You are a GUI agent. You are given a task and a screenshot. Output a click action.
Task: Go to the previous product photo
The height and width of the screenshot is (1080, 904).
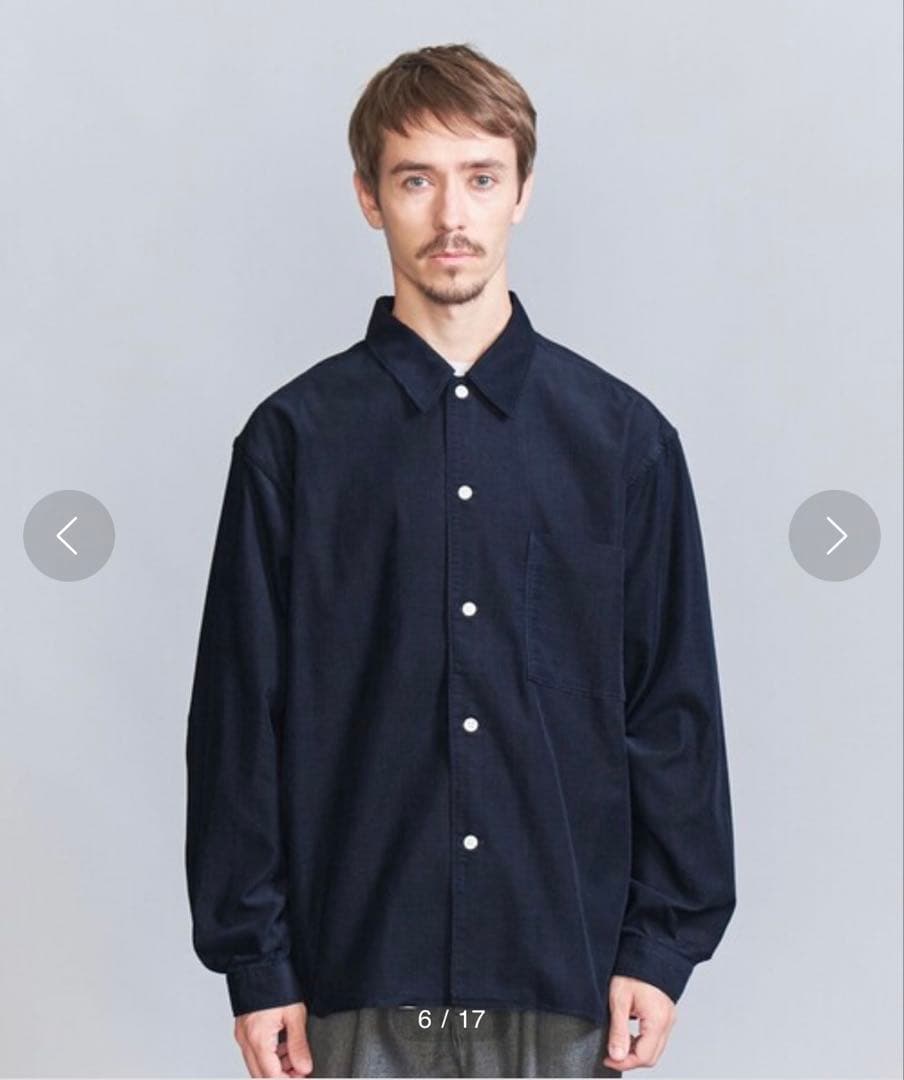point(68,536)
